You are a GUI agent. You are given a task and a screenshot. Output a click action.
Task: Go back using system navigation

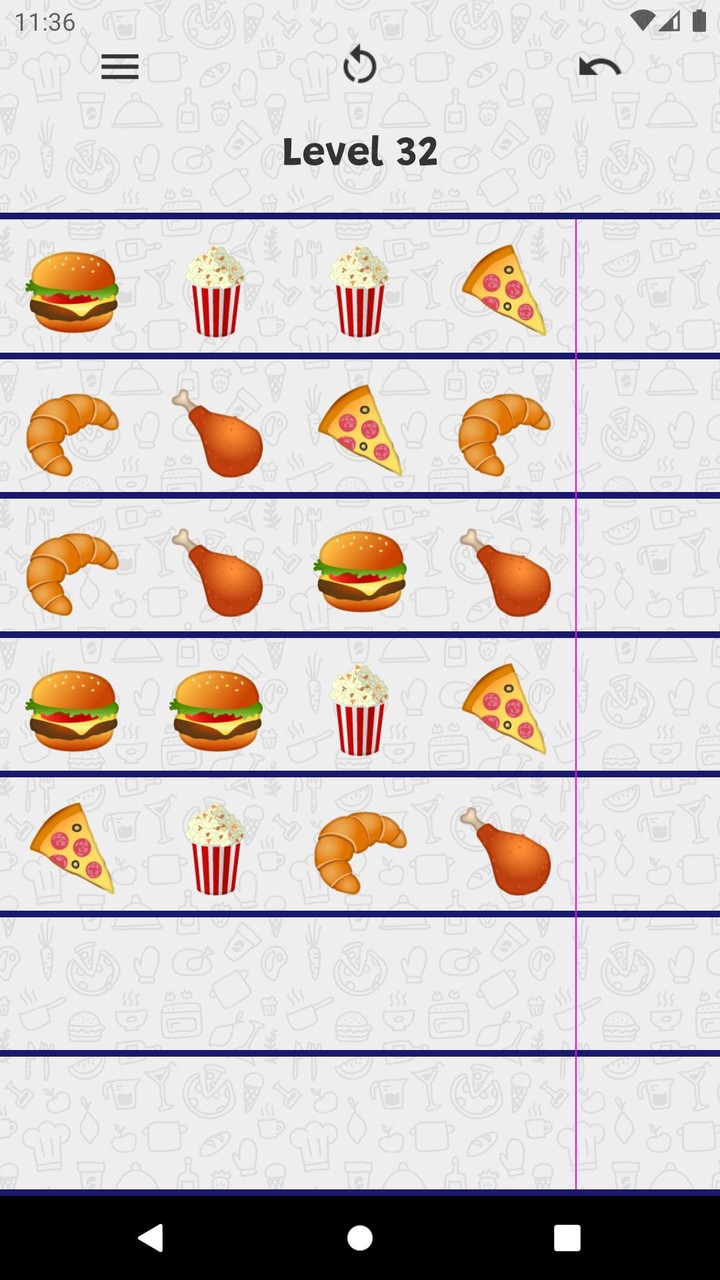click(151, 1238)
